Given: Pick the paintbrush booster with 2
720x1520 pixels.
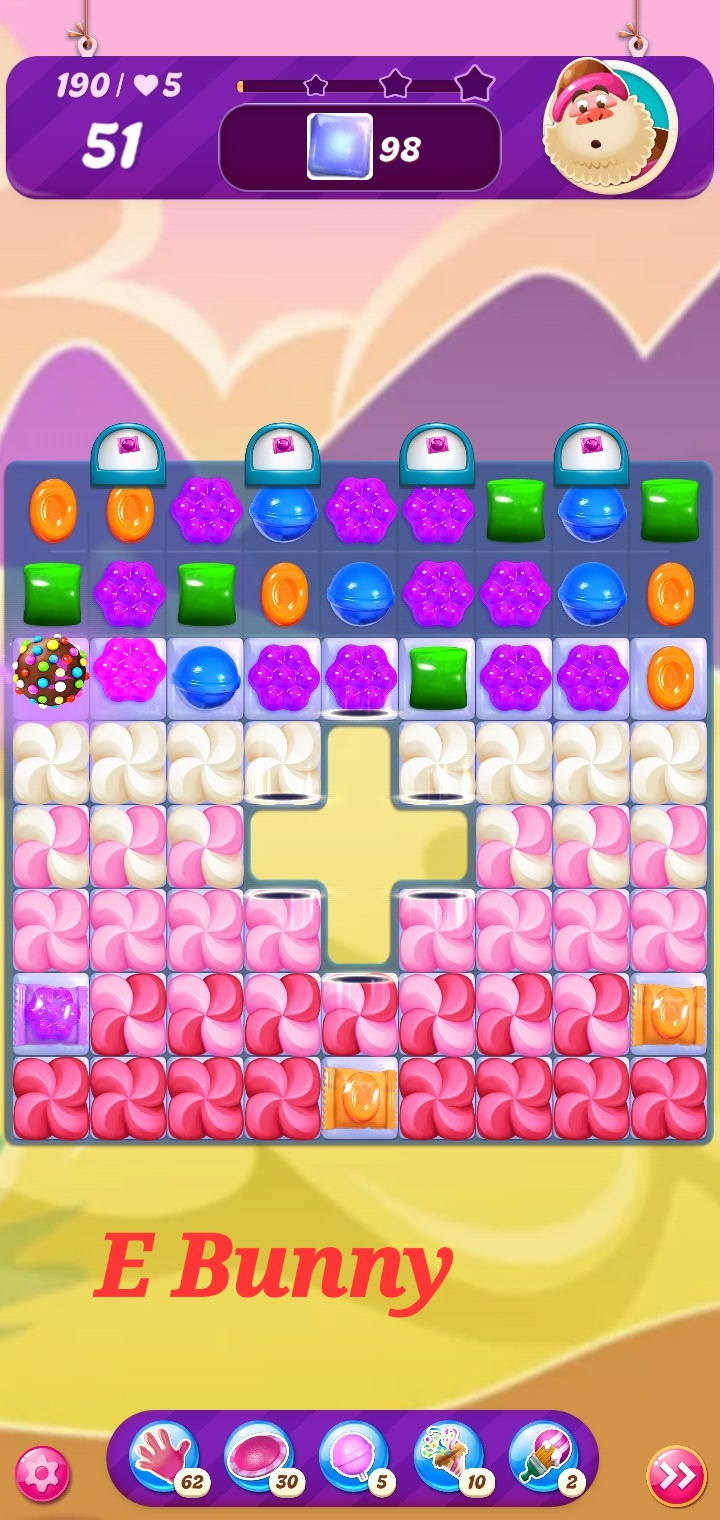Looking at the screenshot, I should [545, 1457].
